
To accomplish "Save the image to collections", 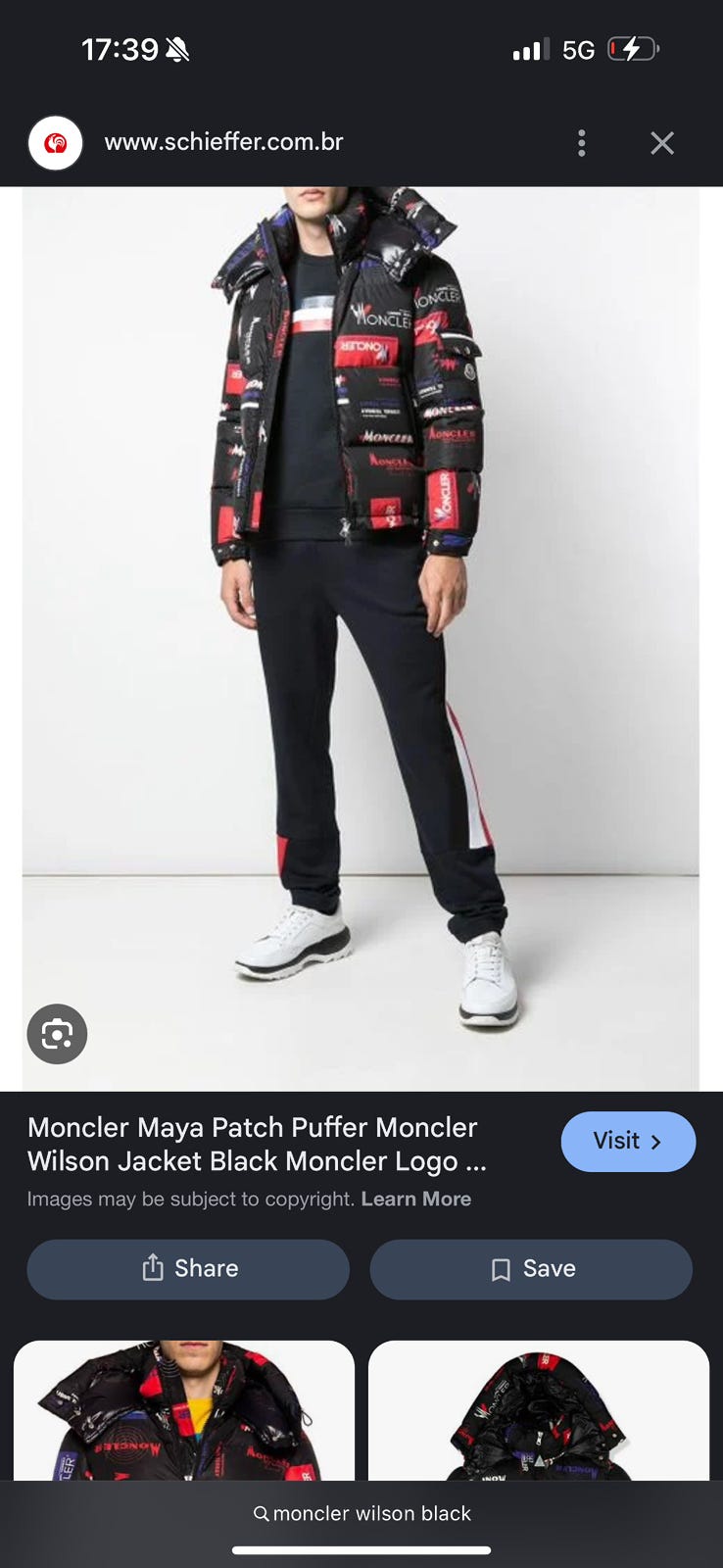I will pos(531,1269).
